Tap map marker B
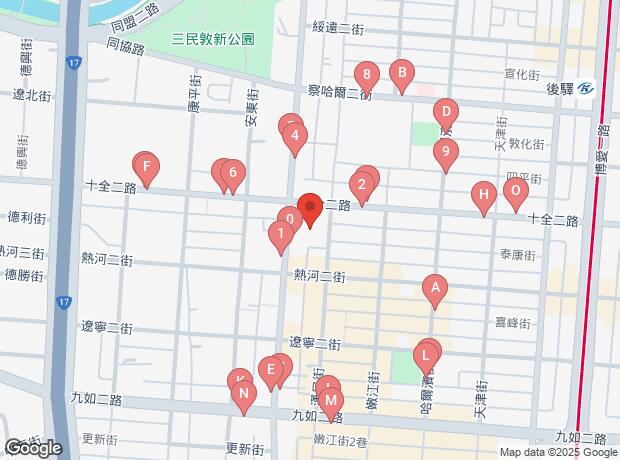The height and width of the screenshot is (460, 620). (402, 77)
